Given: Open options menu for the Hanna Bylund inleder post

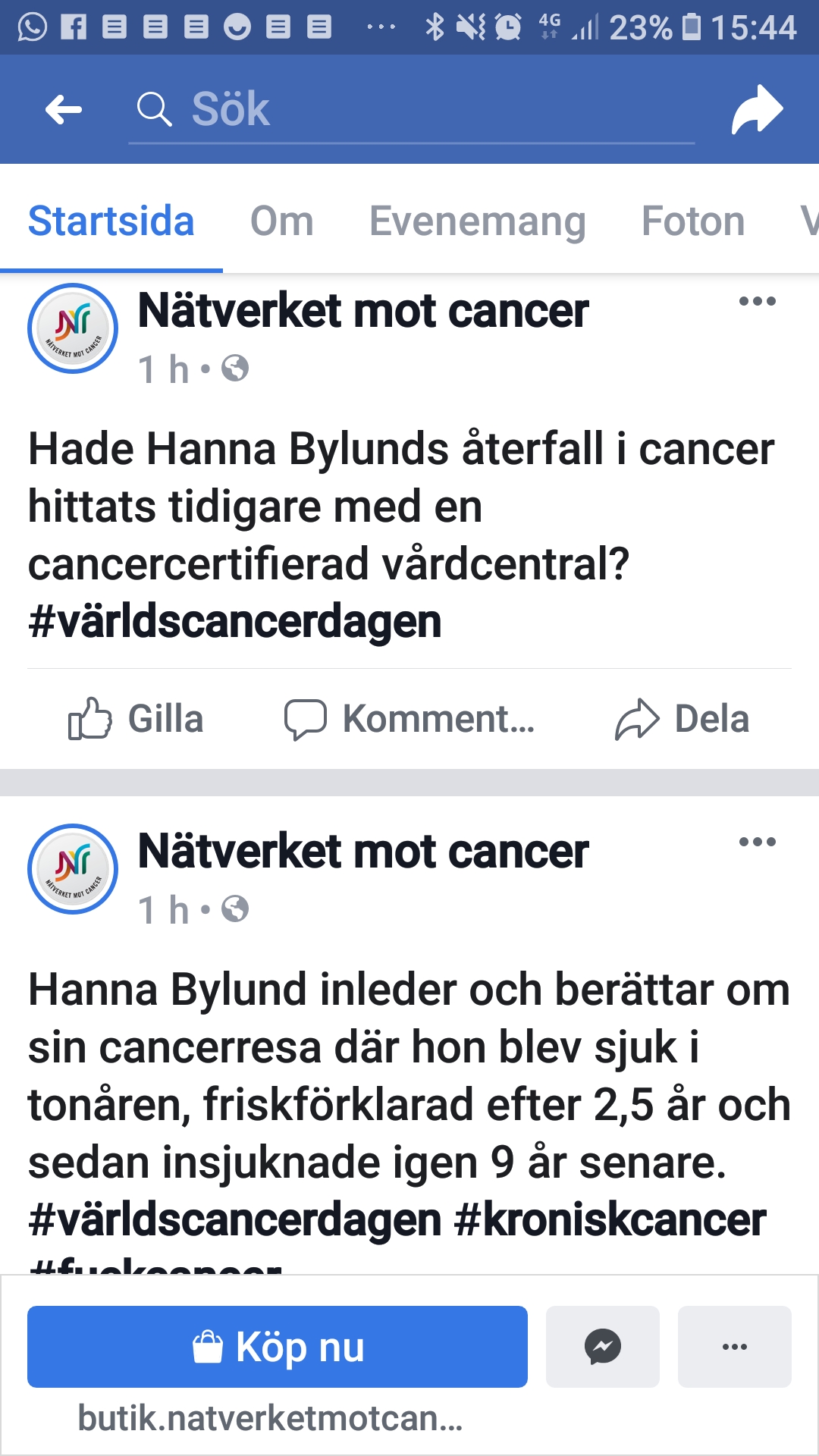Looking at the screenshot, I should pos(757,843).
